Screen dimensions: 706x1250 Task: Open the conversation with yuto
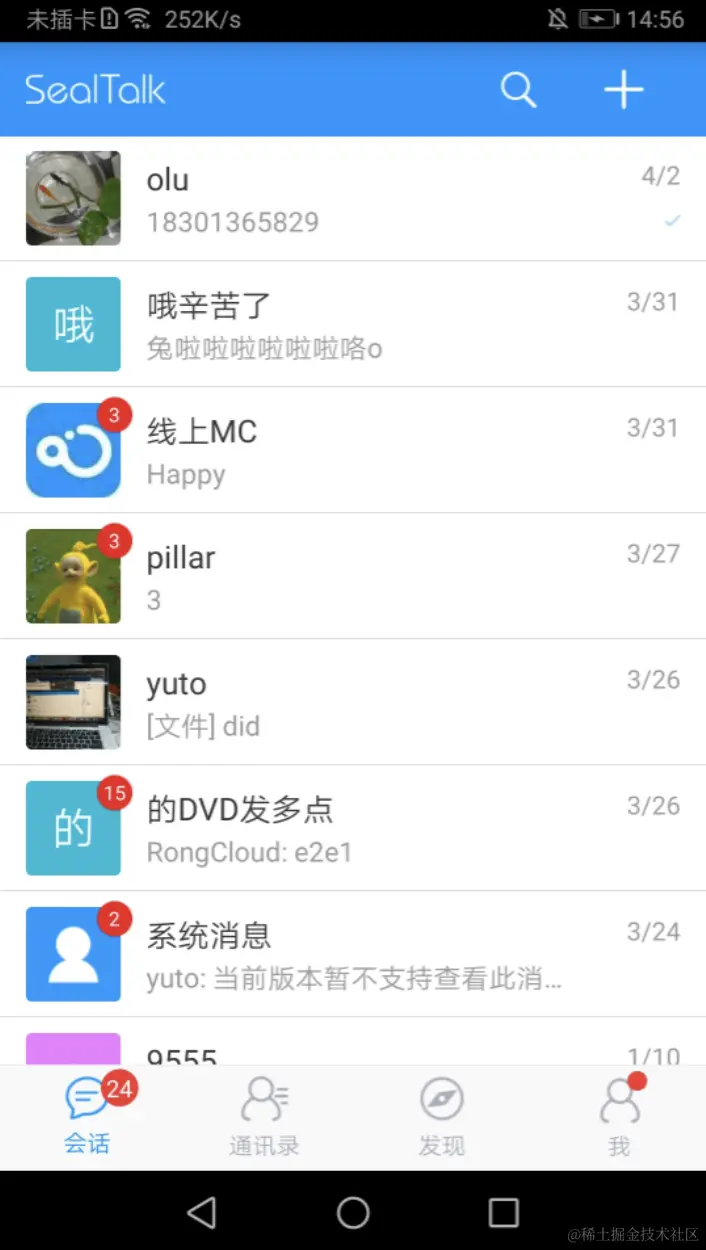353,703
